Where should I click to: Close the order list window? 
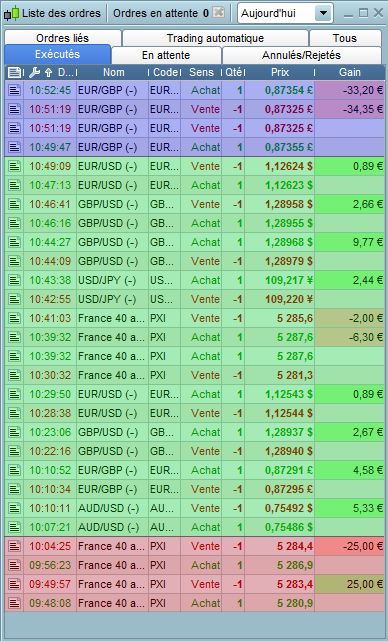point(379,13)
